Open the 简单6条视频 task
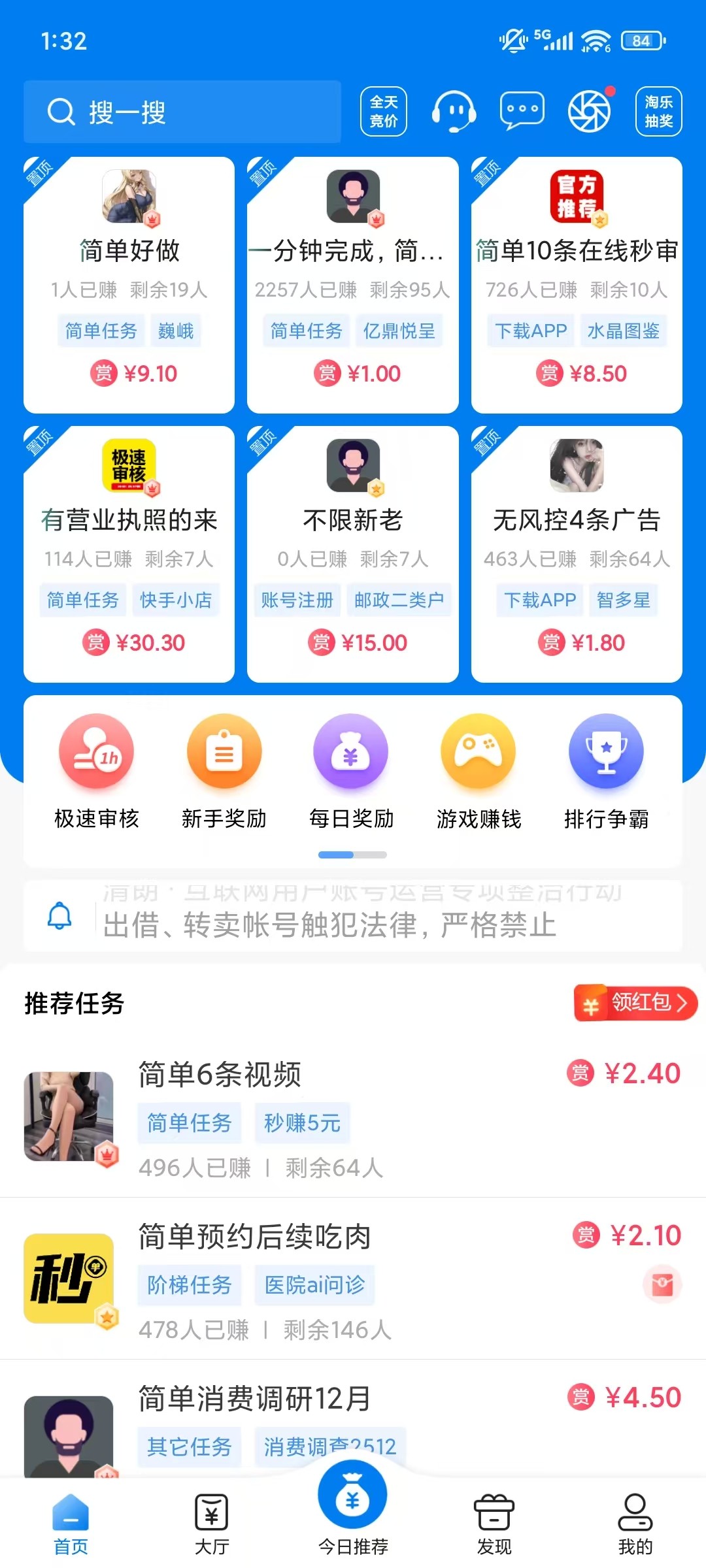Screen dimensions: 706x1568 (x=353, y=1117)
